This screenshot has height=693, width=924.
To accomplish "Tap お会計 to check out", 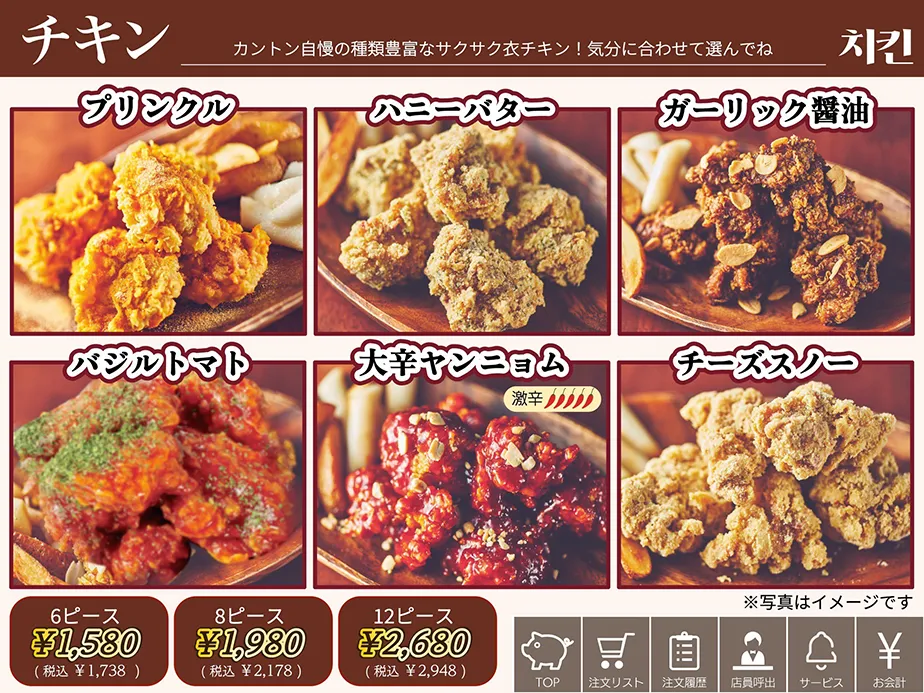I will pyautogui.click(x=889, y=655).
